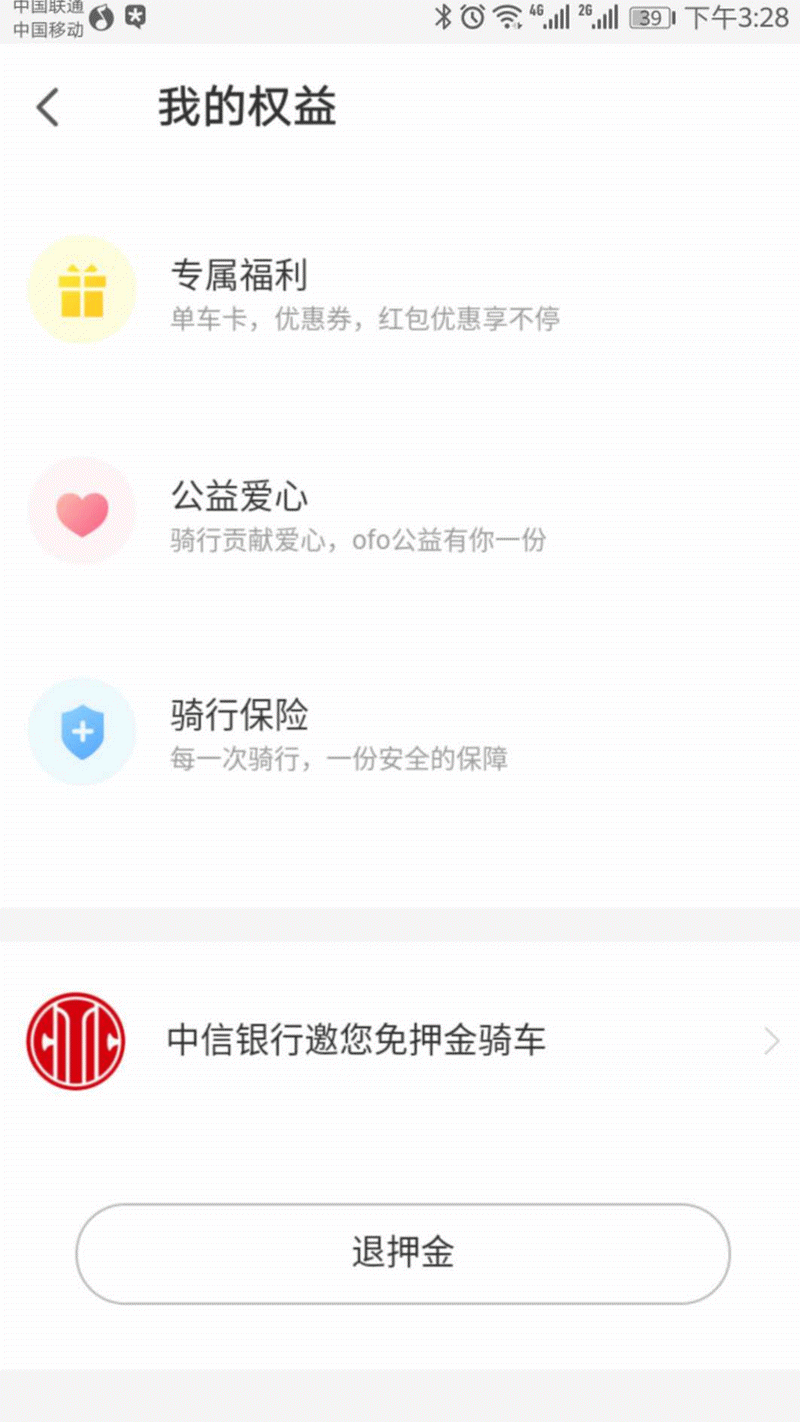Viewport: 800px width, 1422px height.
Task: Open 中信银行邀您免押金骑车 offer
Action: click(400, 1041)
